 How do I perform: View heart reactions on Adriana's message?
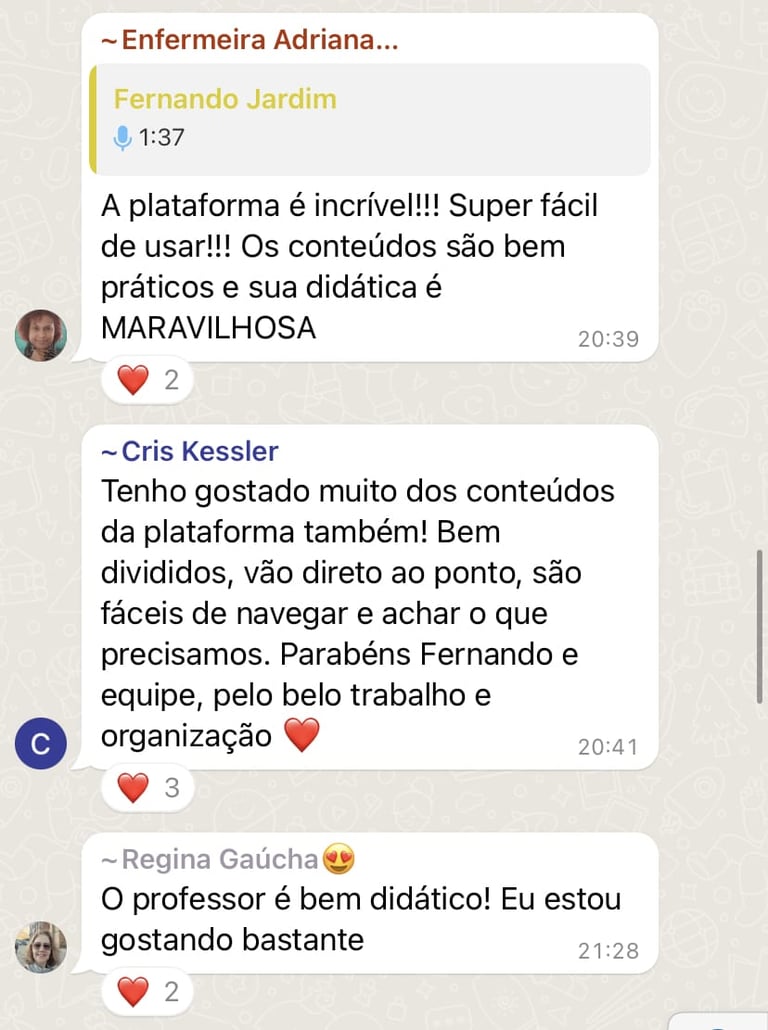click(148, 380)
